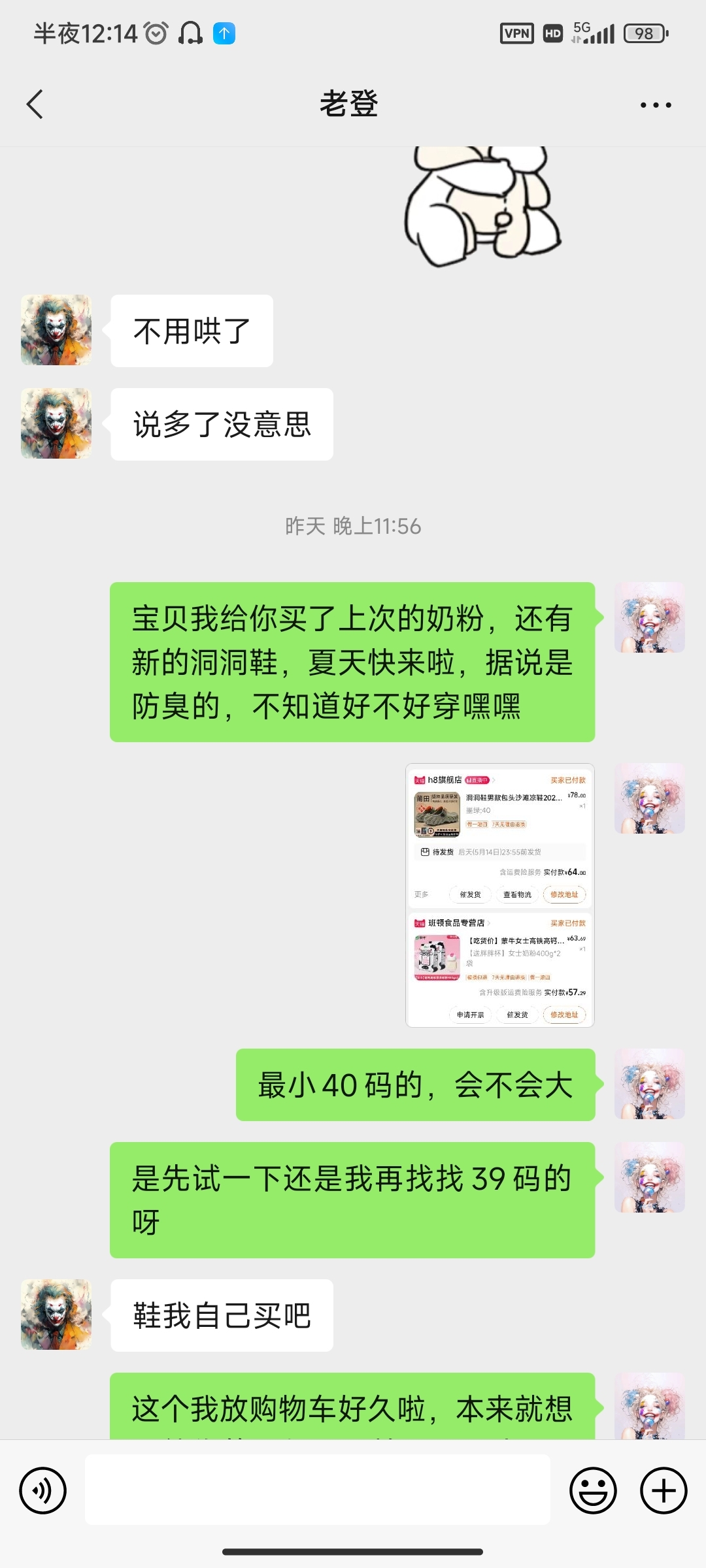View the rabbit sticker at the top
The height and width of the screenshot is (1568, 706).
(x=482, y=206)
